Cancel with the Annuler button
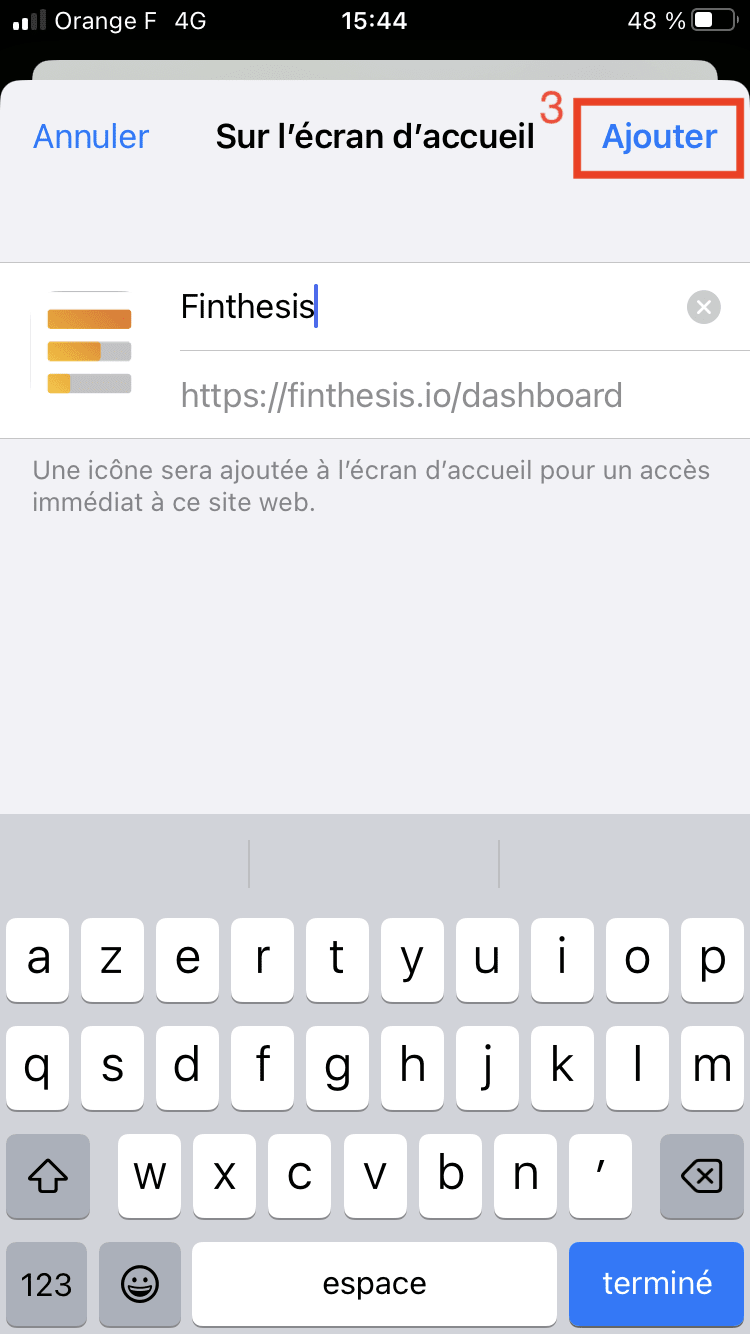Viewport: 750px width, 1334px height. pos(91,137)
